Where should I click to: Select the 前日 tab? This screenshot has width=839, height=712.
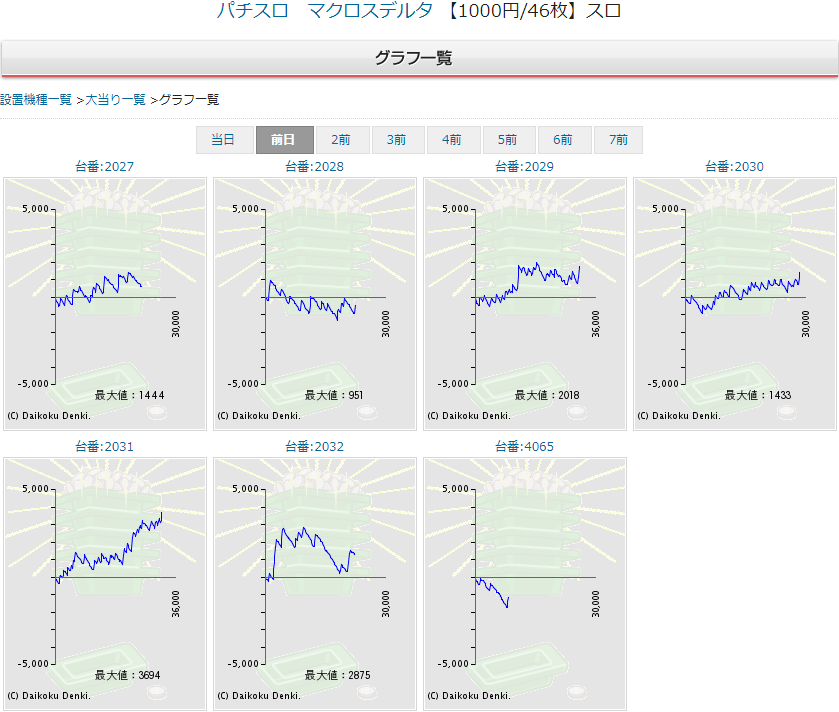(x=285, y=140)
